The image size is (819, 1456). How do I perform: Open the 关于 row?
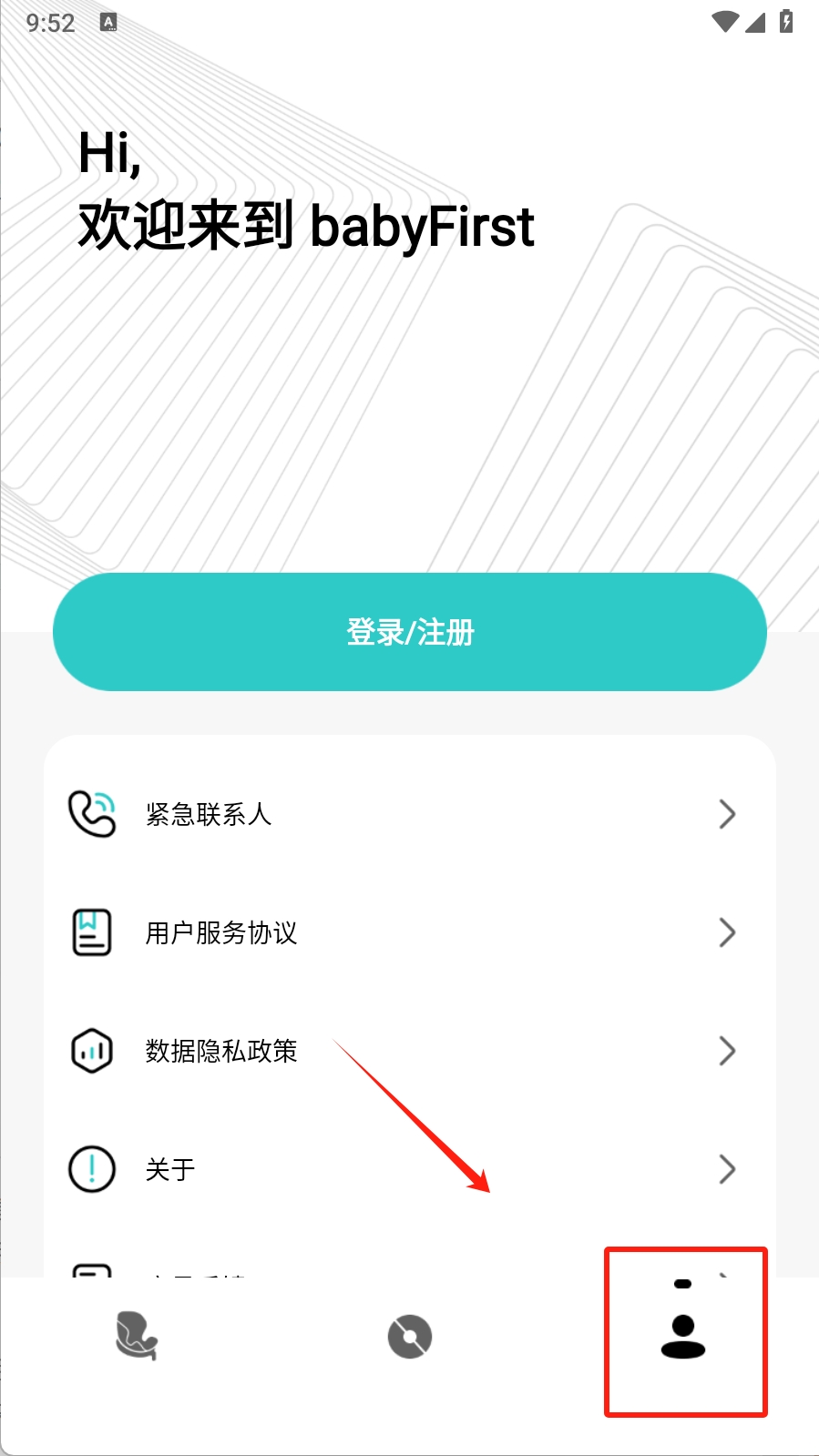coord(409,1169)
